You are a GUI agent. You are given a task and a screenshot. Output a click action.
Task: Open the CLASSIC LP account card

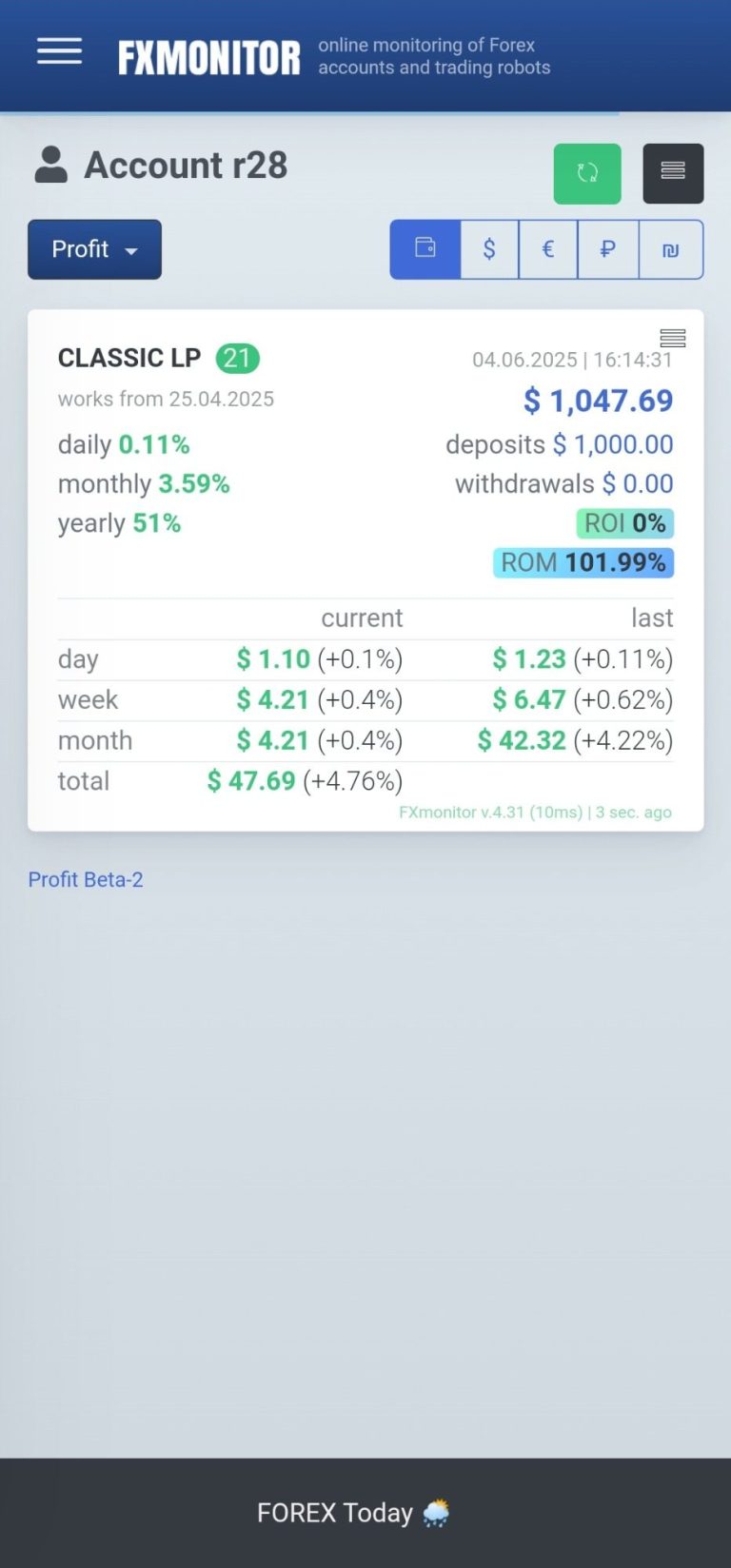click(x=365, y=570)
